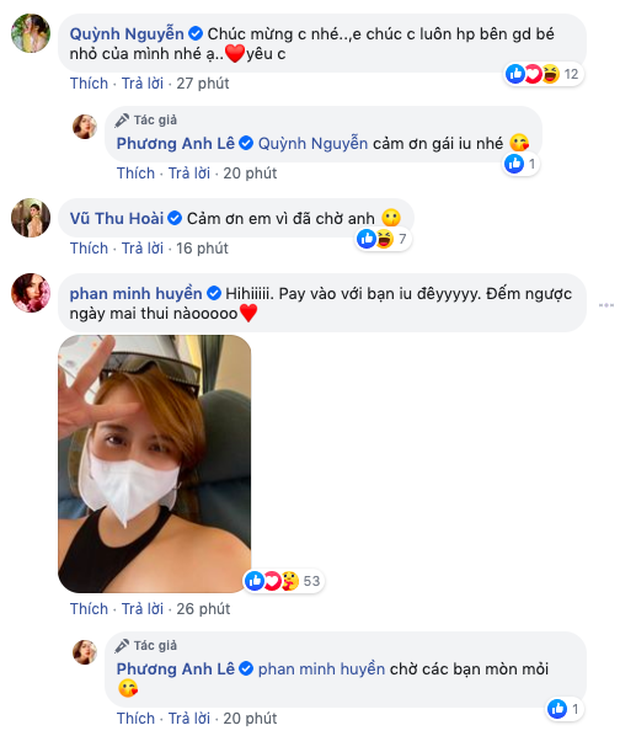Open the phan minh huyền mention in Phương Anh Lê's reply
Image resolution: width=620 pixels, height=736 pixels.
(321, 668)
